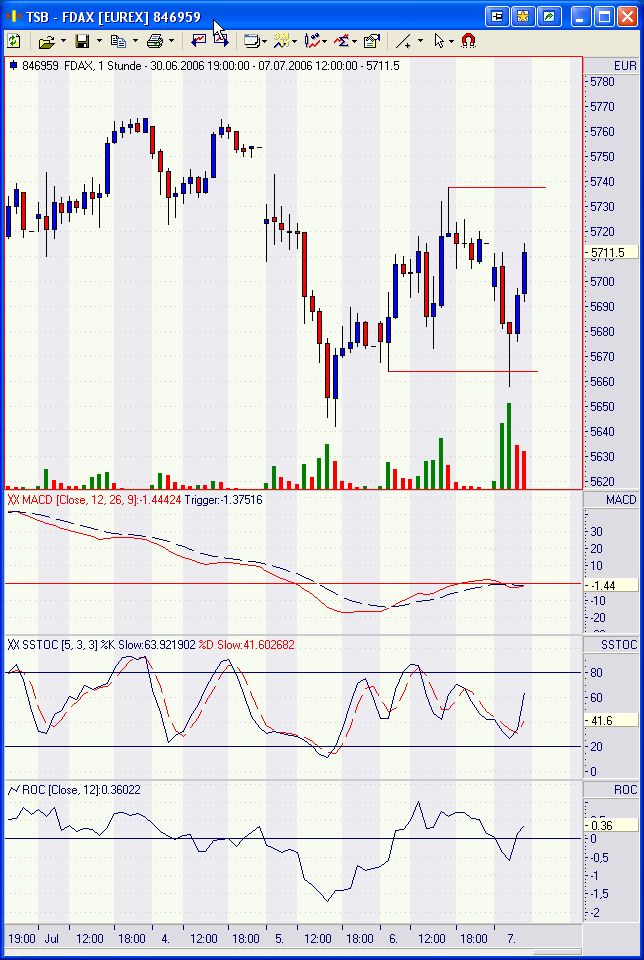The height and width of the screenshot is (960, 644).
Task: Select the trend line drawing tool
Action: point(403,41)
